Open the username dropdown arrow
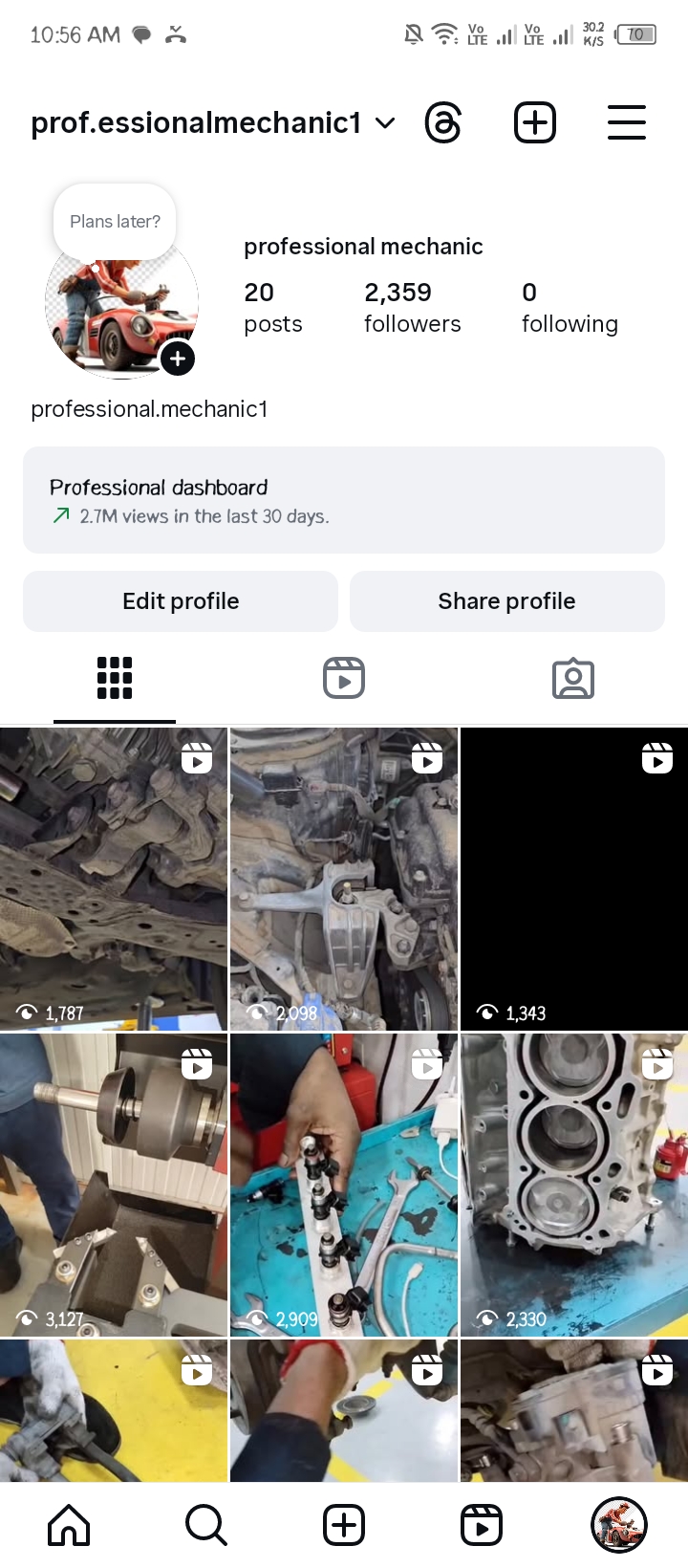Screen dimensions: 688x1568 [385, 122]
